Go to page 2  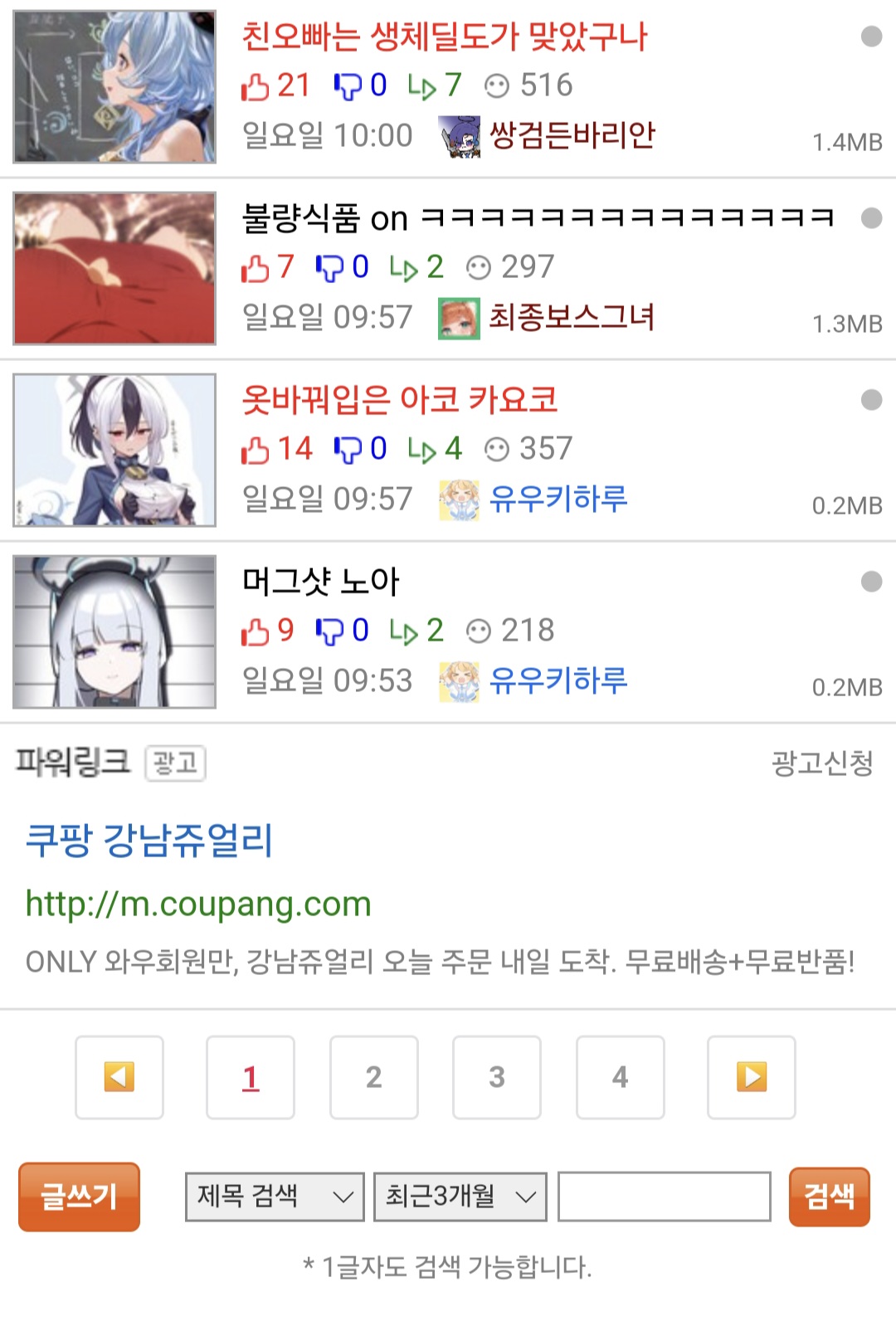click(373, 1077)
